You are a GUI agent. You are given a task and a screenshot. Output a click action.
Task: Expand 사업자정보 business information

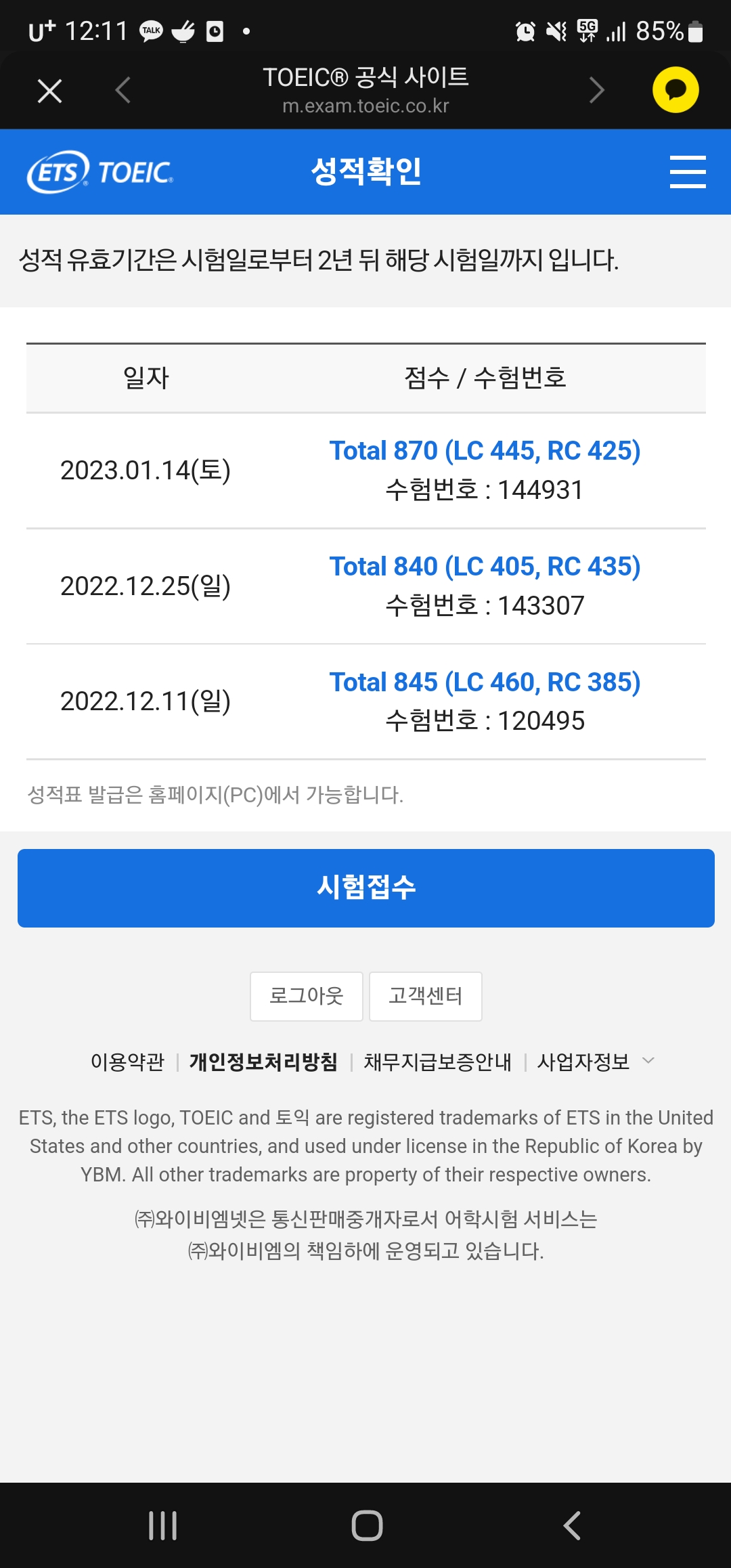pyautogui.click(x=596, y=1062)
